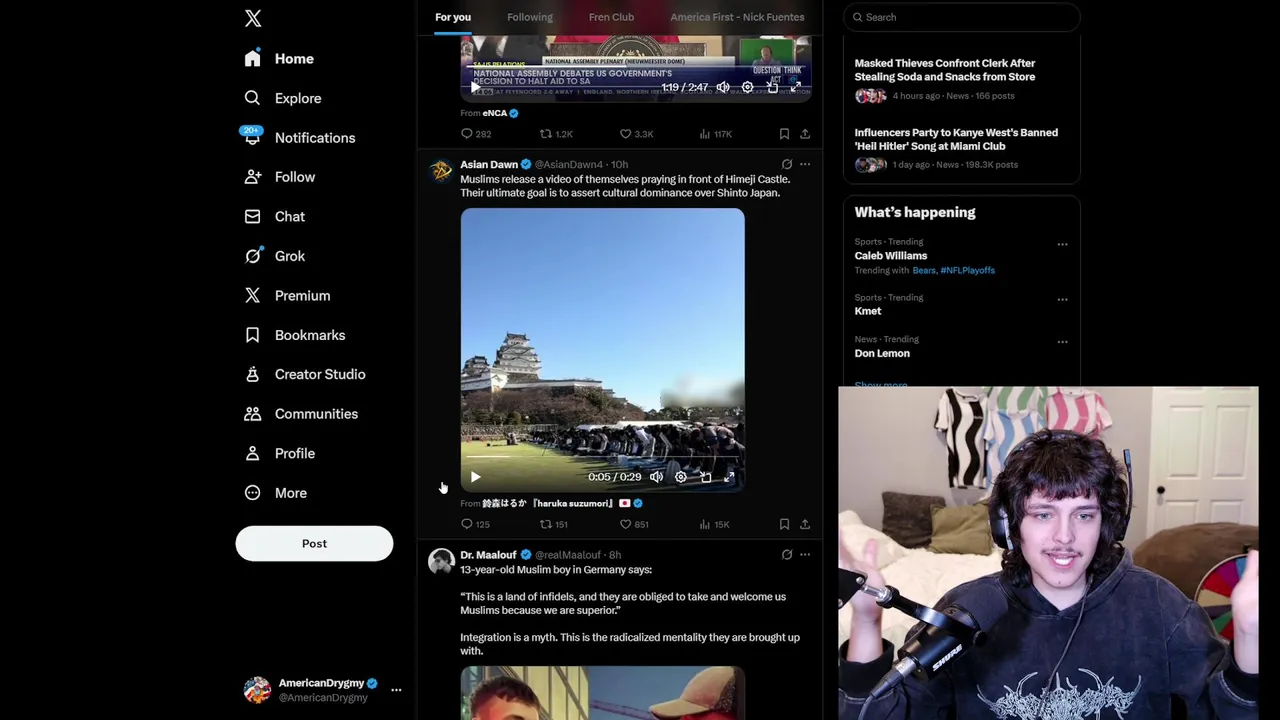
Task: Open the Don Lemon trending topic
Action: pos(881,353)
